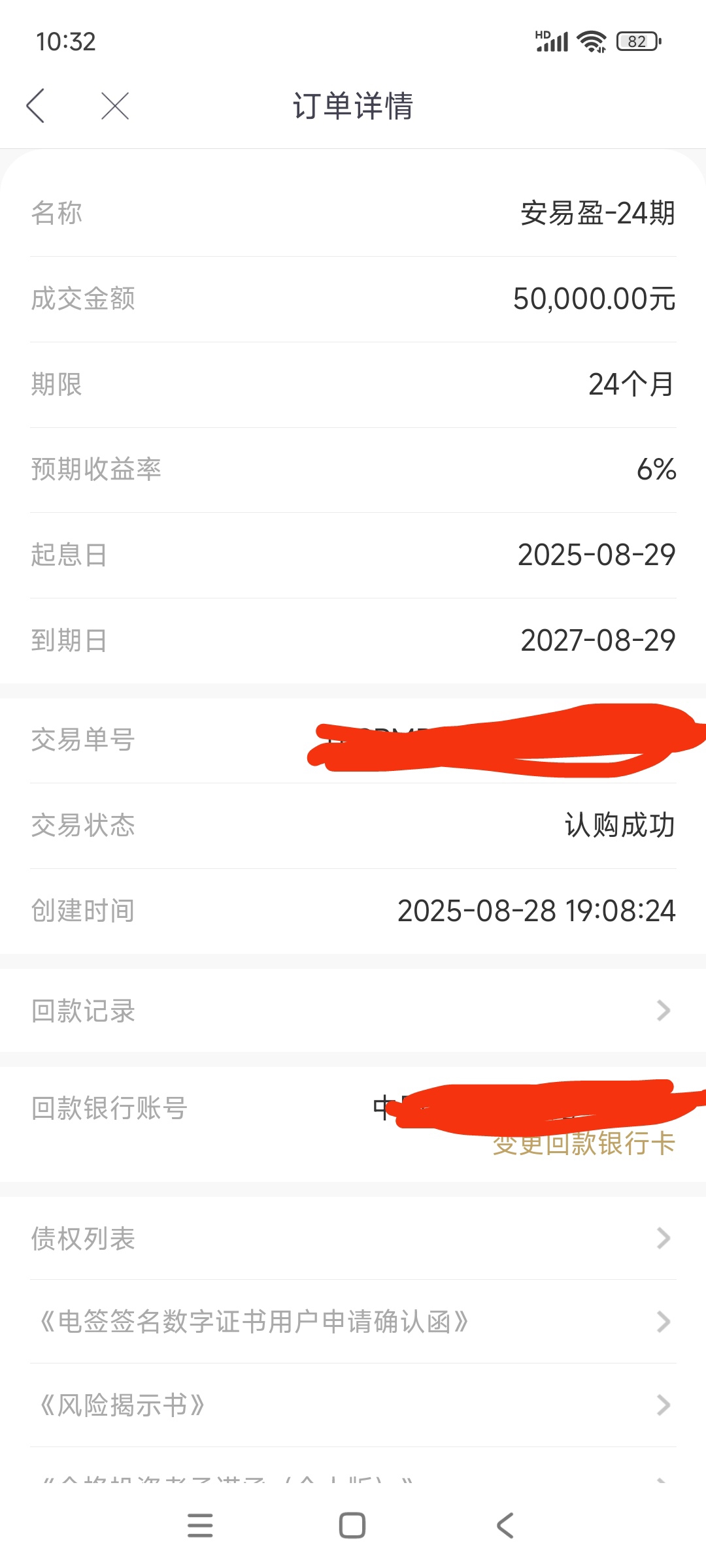
Task: Open the system recent apps menu
Action: click(200, 1526)
